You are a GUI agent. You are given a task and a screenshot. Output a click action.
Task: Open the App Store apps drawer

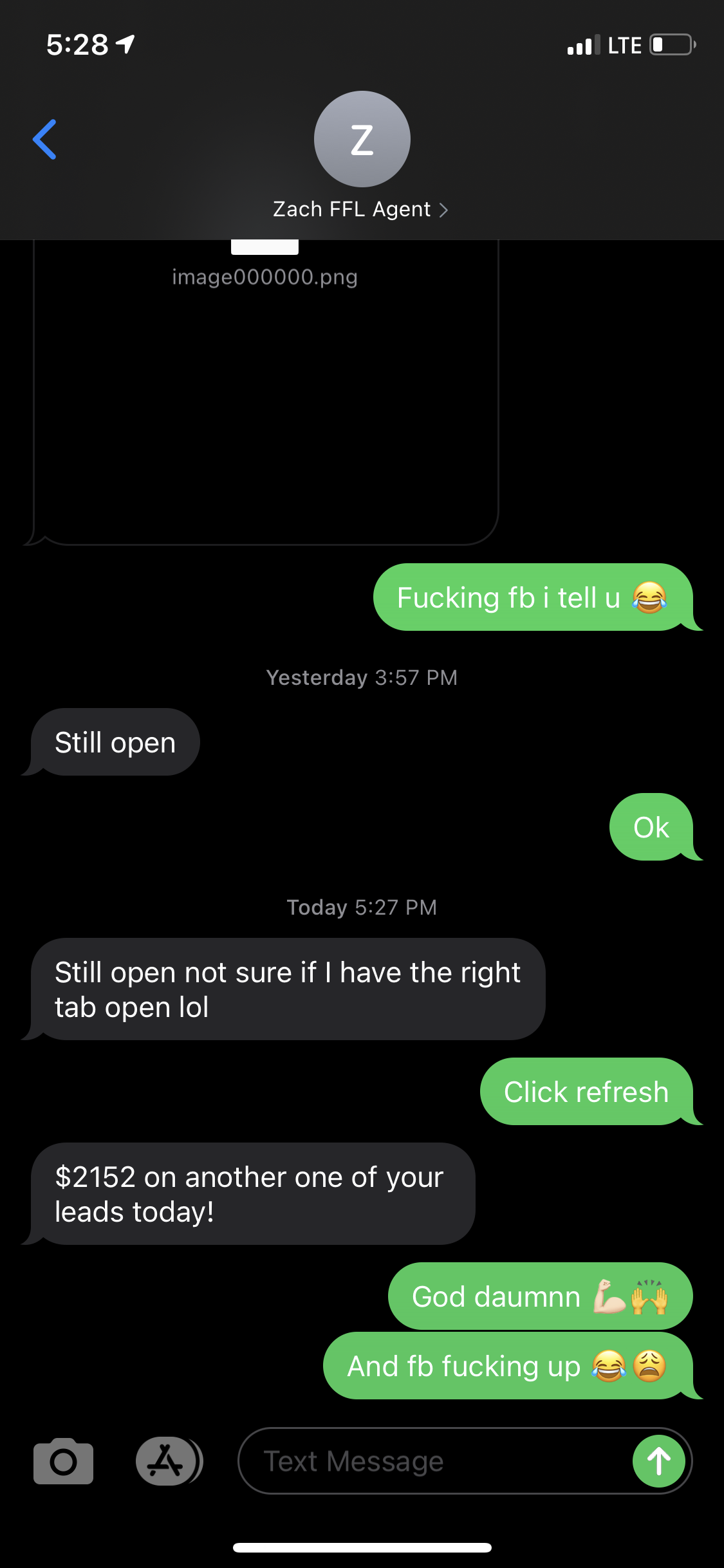[167, 1461]
